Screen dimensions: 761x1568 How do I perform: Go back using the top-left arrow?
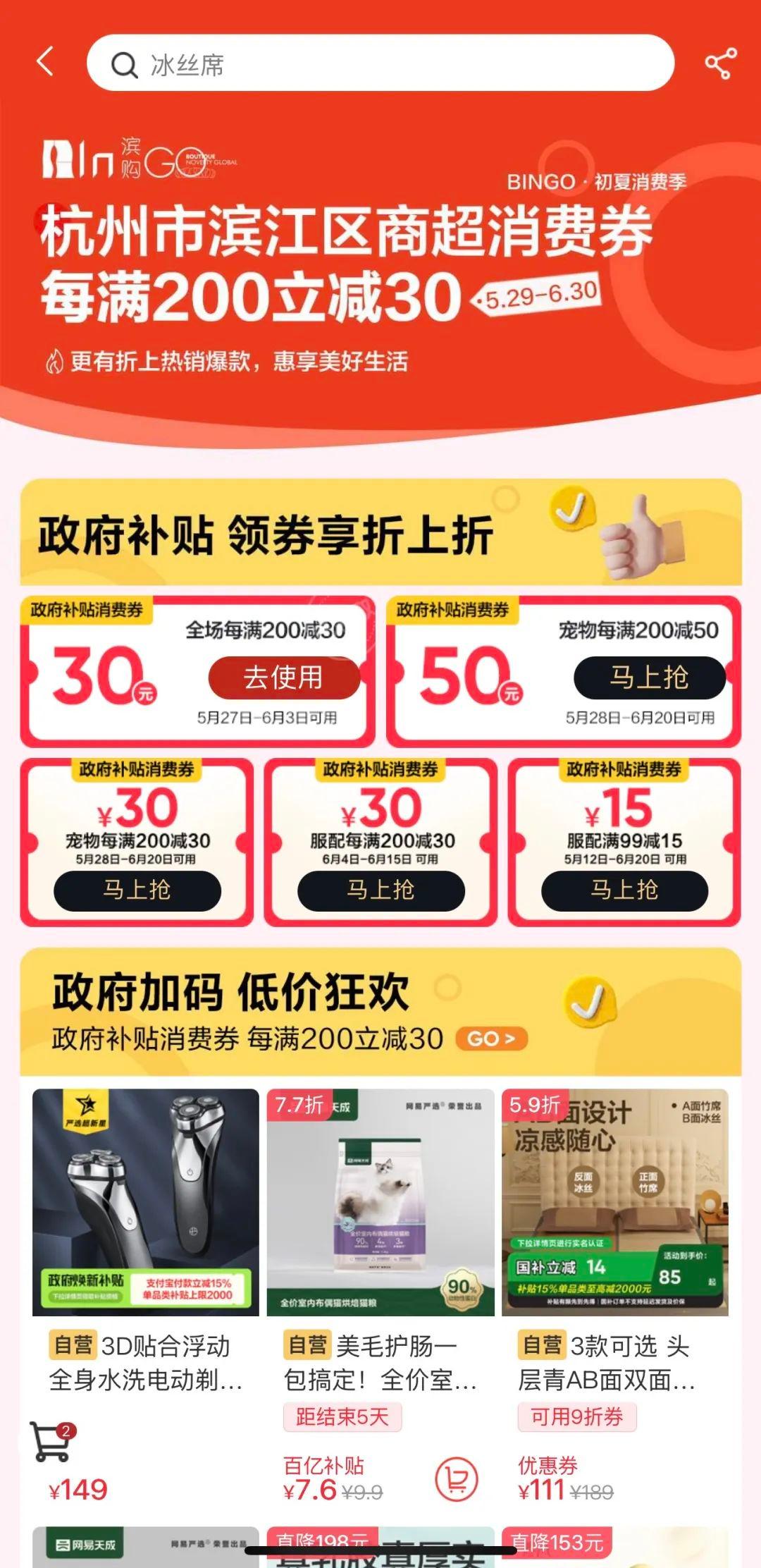(45, 62)
